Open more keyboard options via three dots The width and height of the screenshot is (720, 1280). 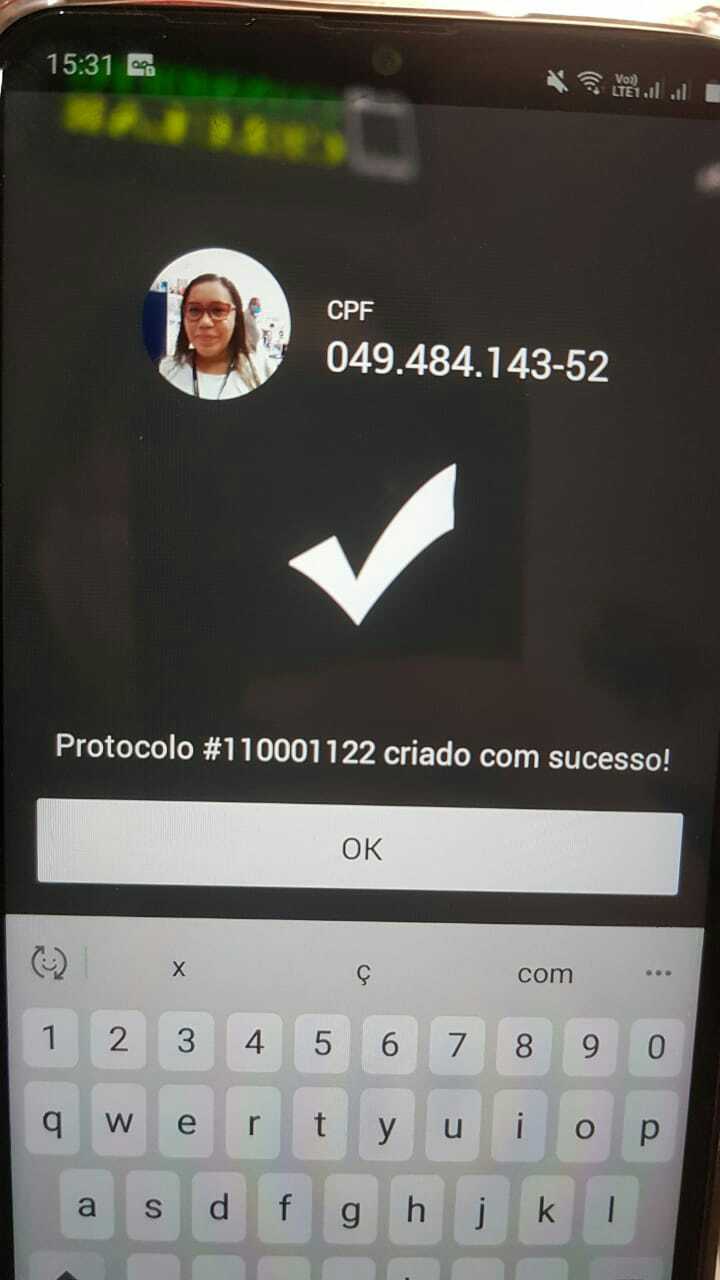[659, 973]
